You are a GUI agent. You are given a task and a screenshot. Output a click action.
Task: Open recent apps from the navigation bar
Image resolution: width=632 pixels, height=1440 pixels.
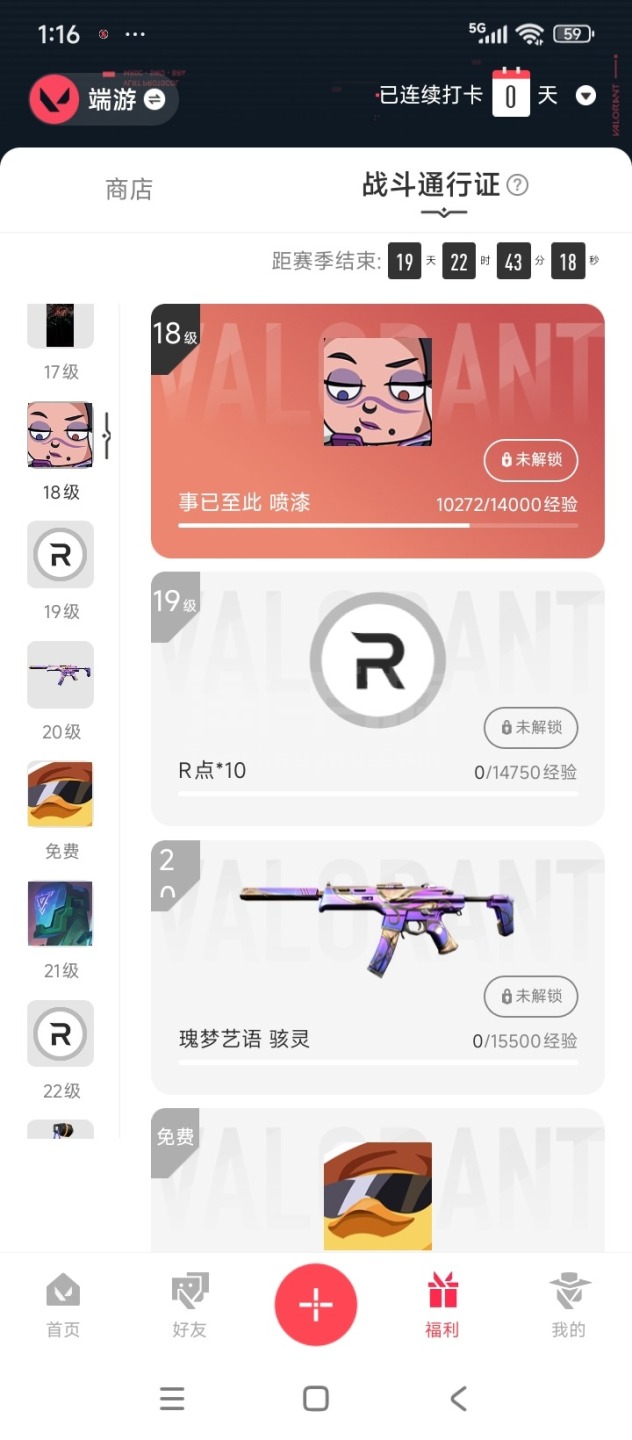click(x=172, y=1398)
